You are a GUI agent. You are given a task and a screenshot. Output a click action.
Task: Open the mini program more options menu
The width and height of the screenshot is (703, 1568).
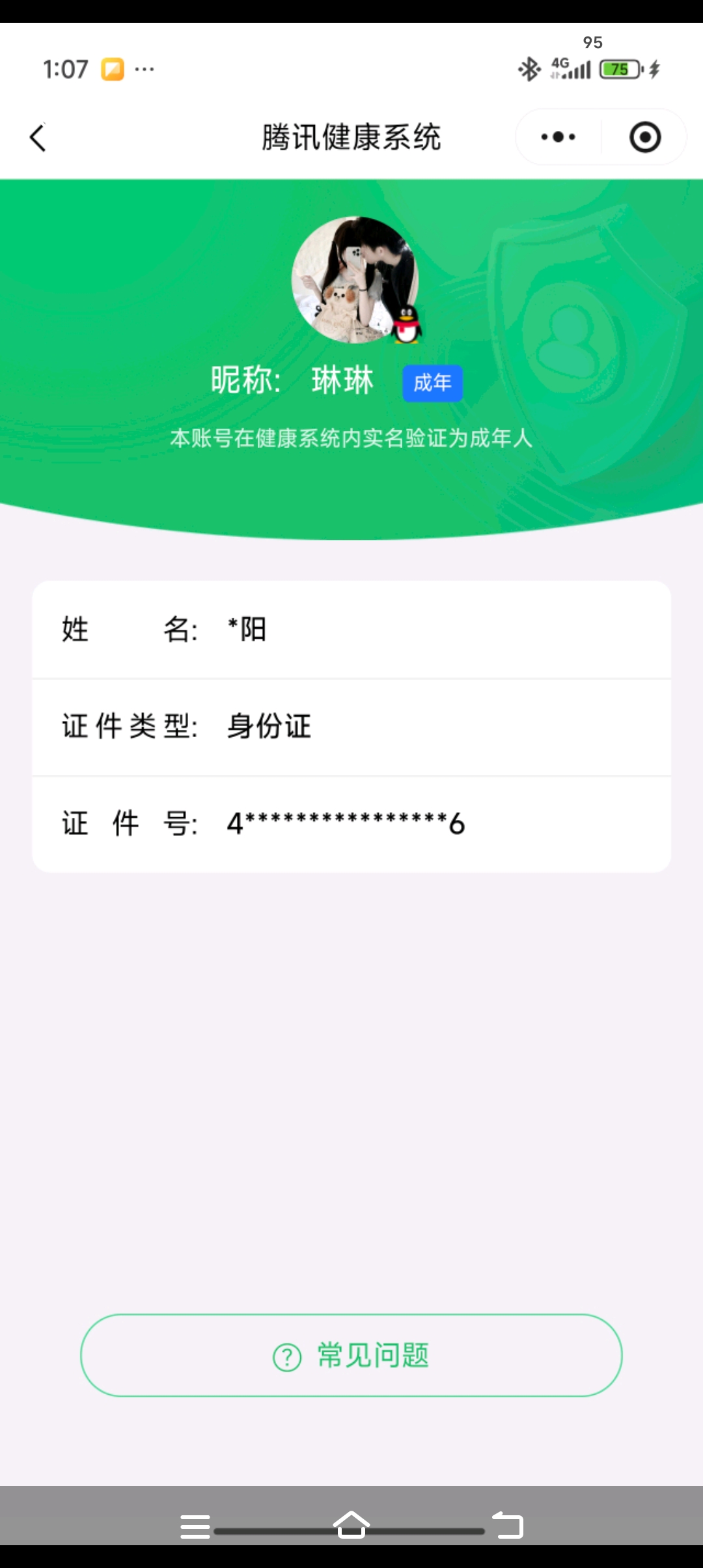point(558,137)
